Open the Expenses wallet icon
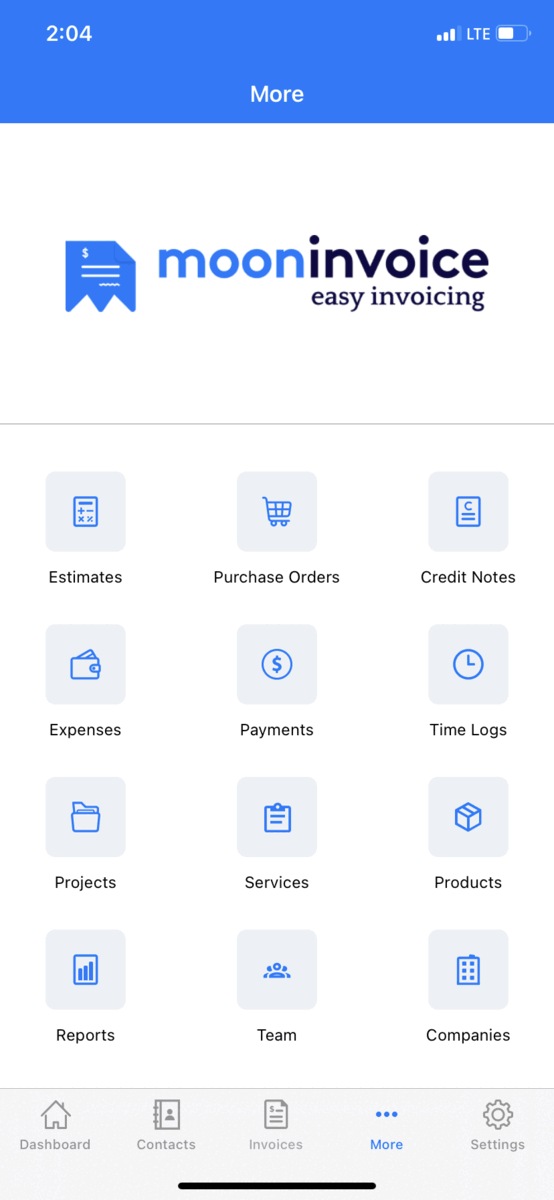The image size is (554, 1200). coord(85,664)
